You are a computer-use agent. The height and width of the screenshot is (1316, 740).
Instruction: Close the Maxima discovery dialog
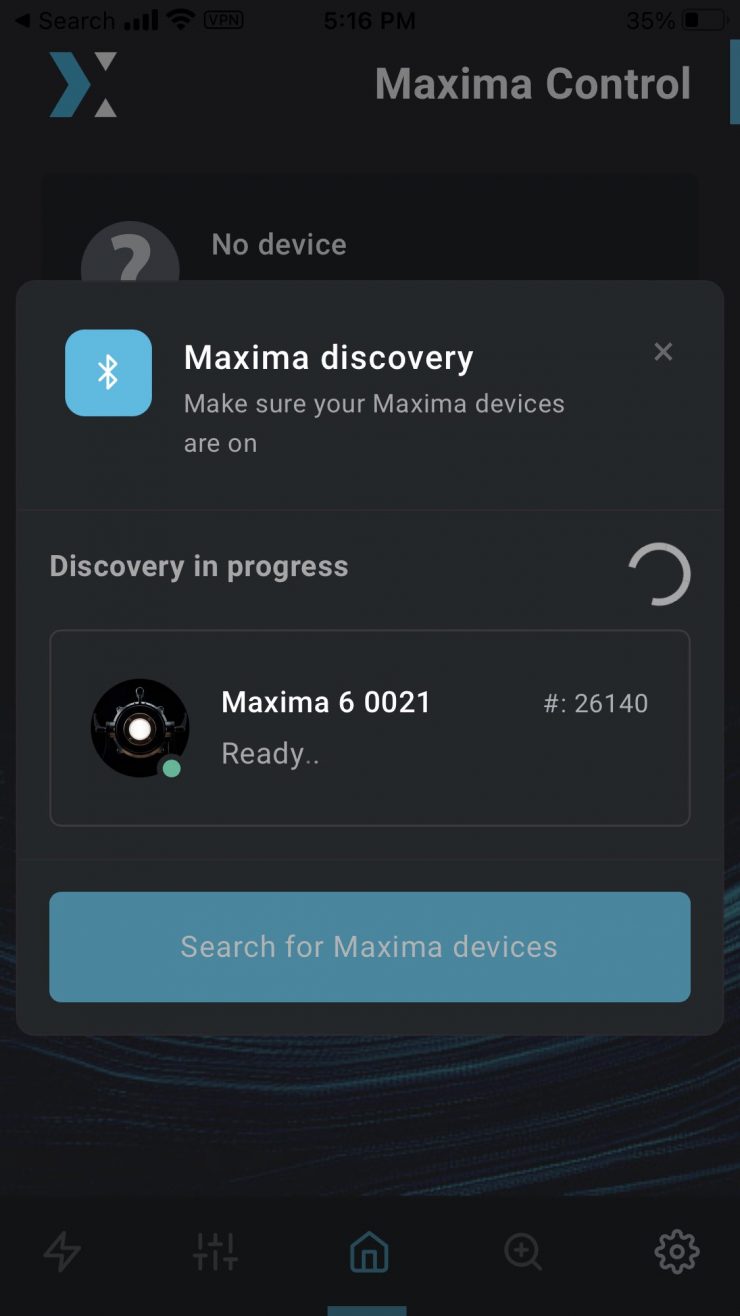(663, 352)
